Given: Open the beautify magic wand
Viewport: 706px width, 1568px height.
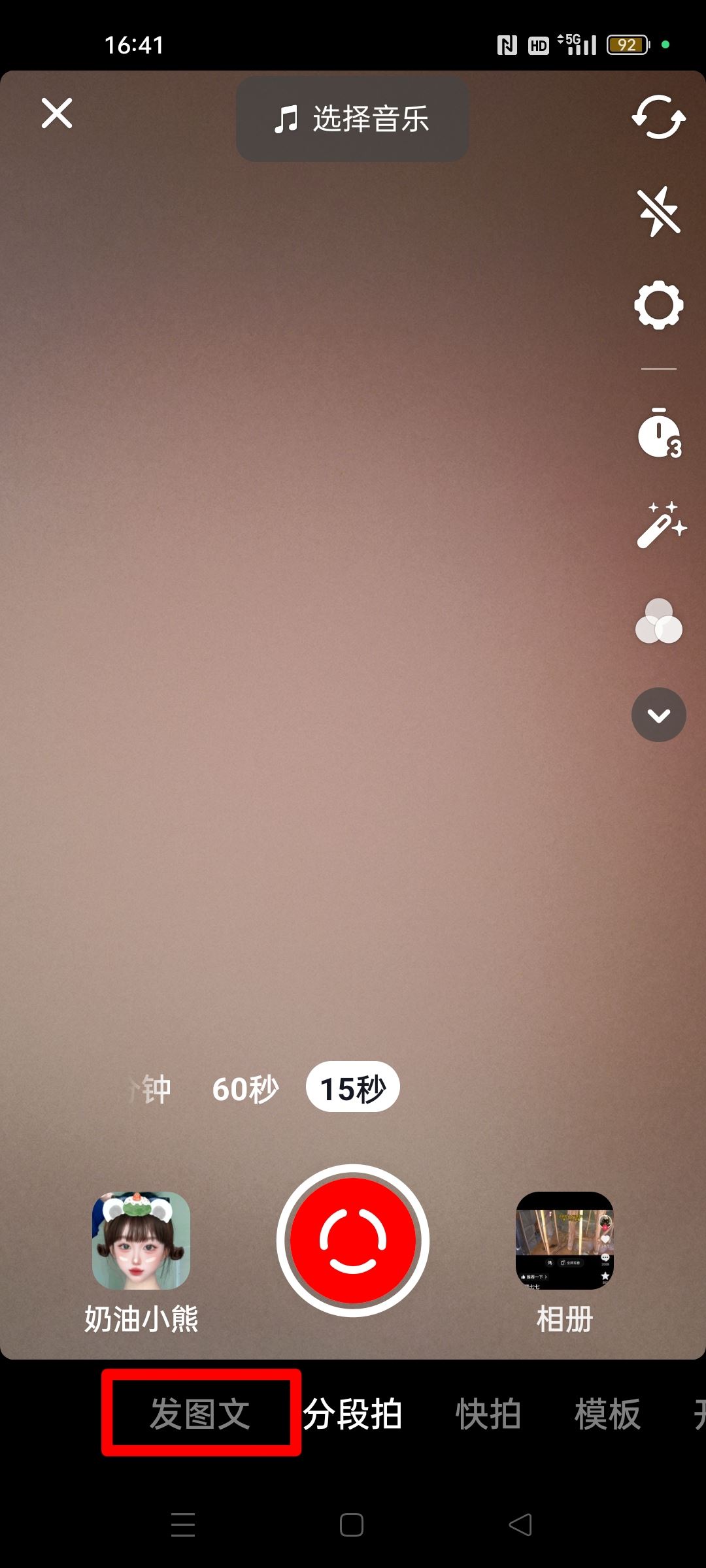Looking at the screenshot, I should 660,525.
